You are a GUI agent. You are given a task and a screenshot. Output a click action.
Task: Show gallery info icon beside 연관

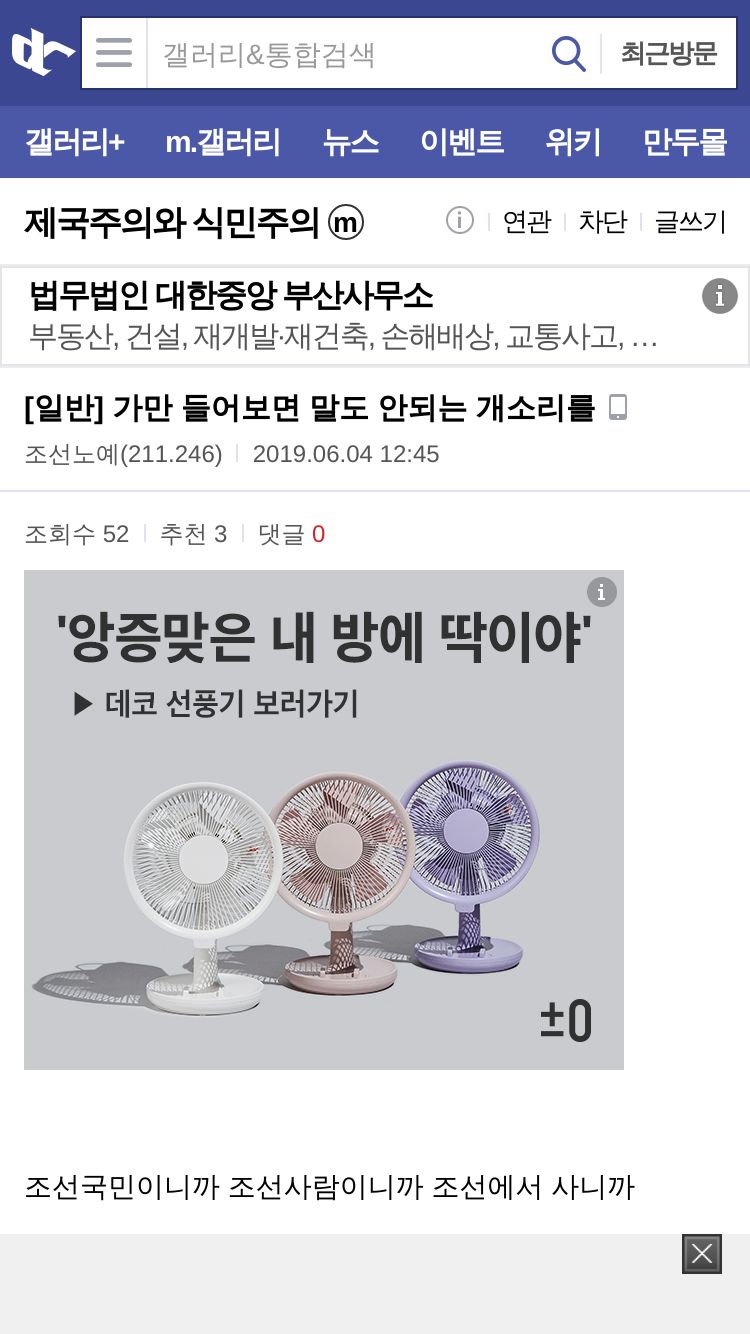(x=459, y=220)
